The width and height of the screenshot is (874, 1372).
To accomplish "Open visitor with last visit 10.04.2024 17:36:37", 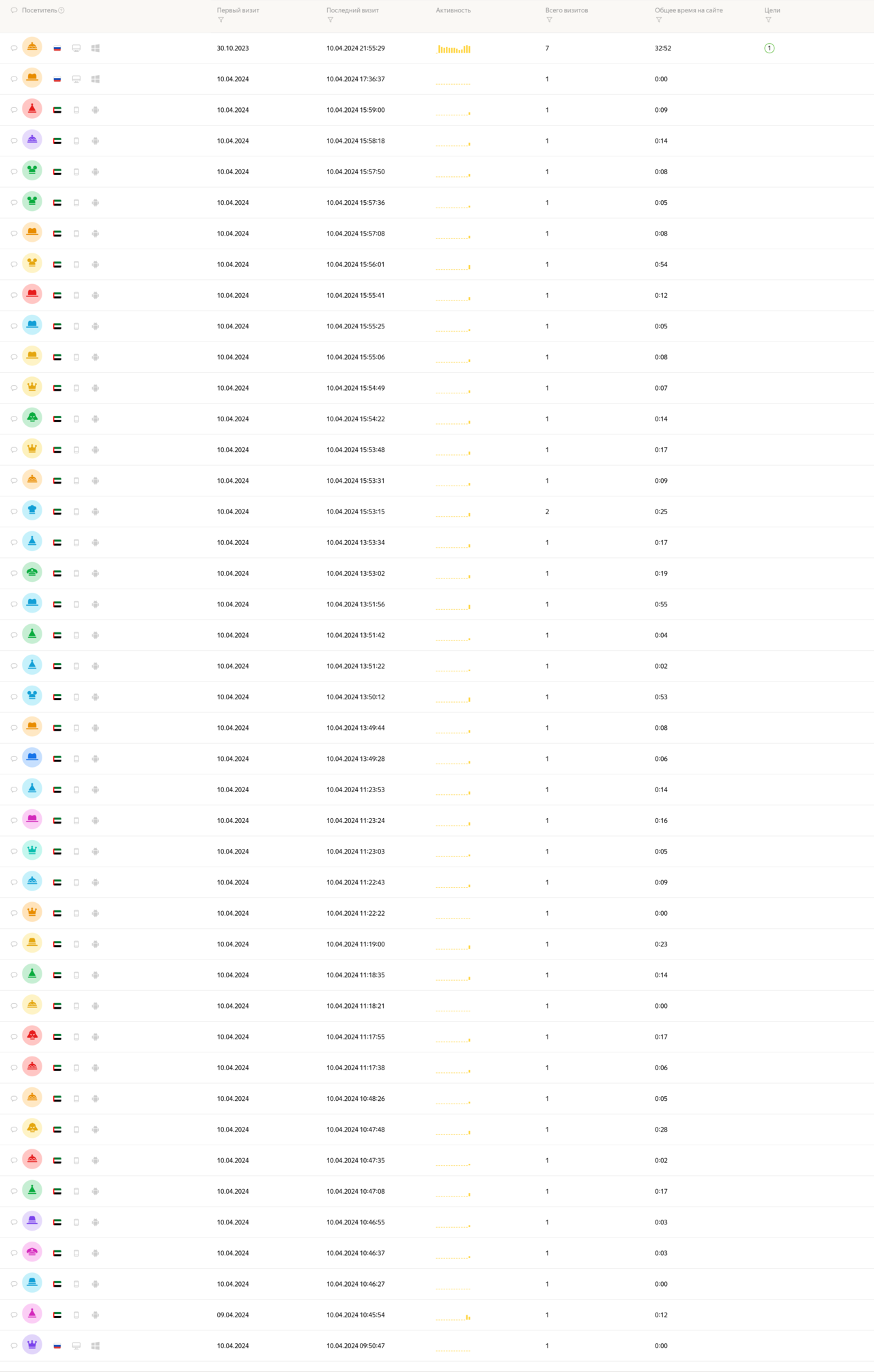I will pyautogui.click(x=32, y=79).
